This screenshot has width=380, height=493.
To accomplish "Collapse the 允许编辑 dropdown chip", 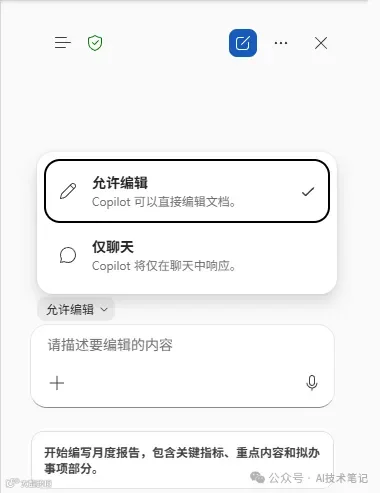I will pyautogui.click(x=76, y=309).
